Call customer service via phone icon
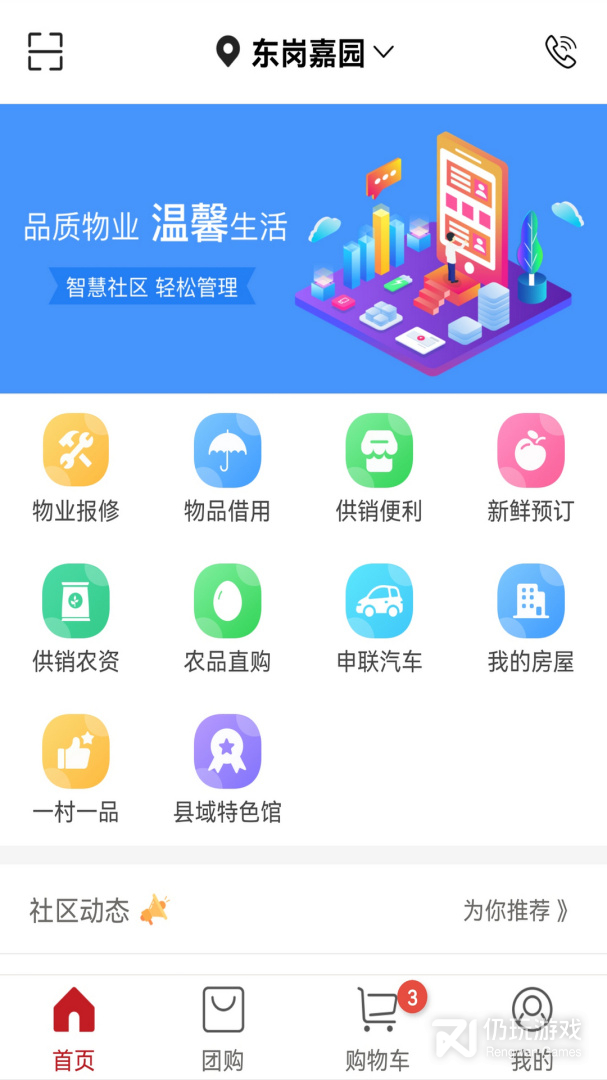Image resolution: width=607 pixels, height=1080 pixels. [x=560, y=52]
